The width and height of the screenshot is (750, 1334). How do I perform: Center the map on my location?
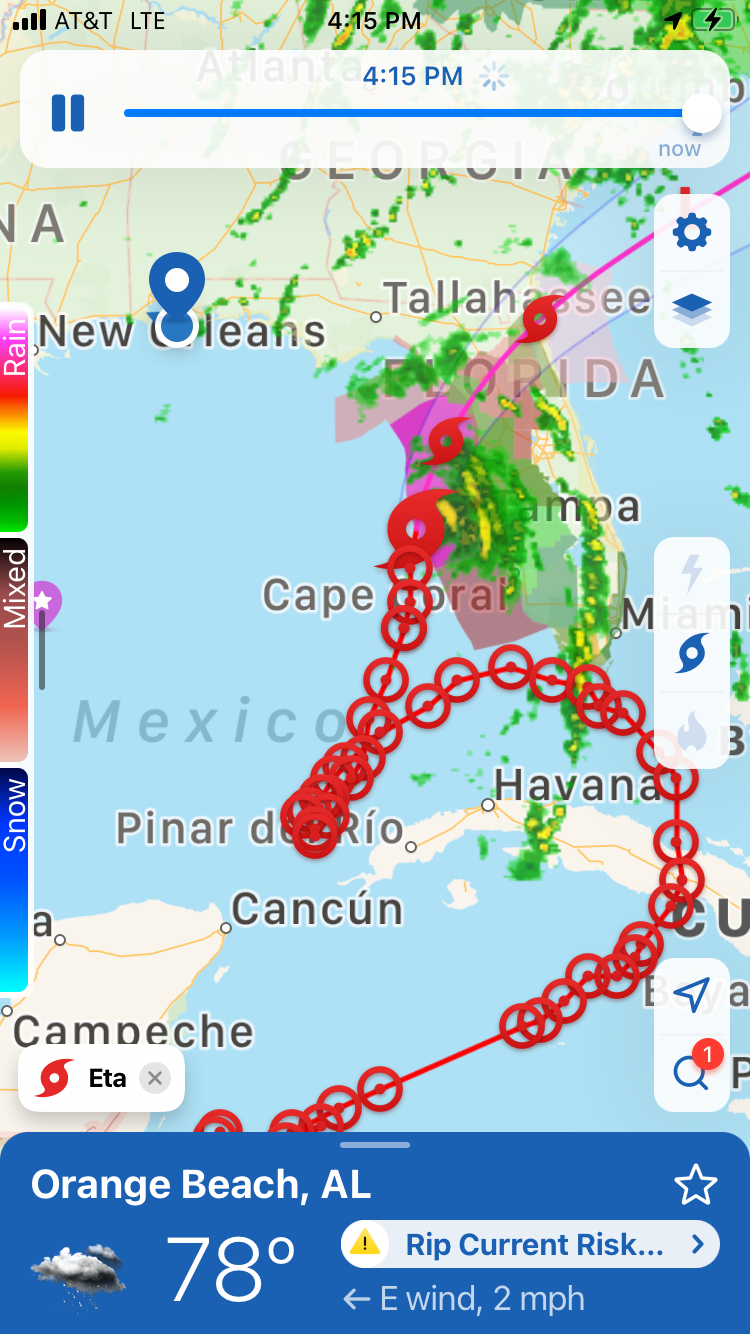click(x=692, y=993)
